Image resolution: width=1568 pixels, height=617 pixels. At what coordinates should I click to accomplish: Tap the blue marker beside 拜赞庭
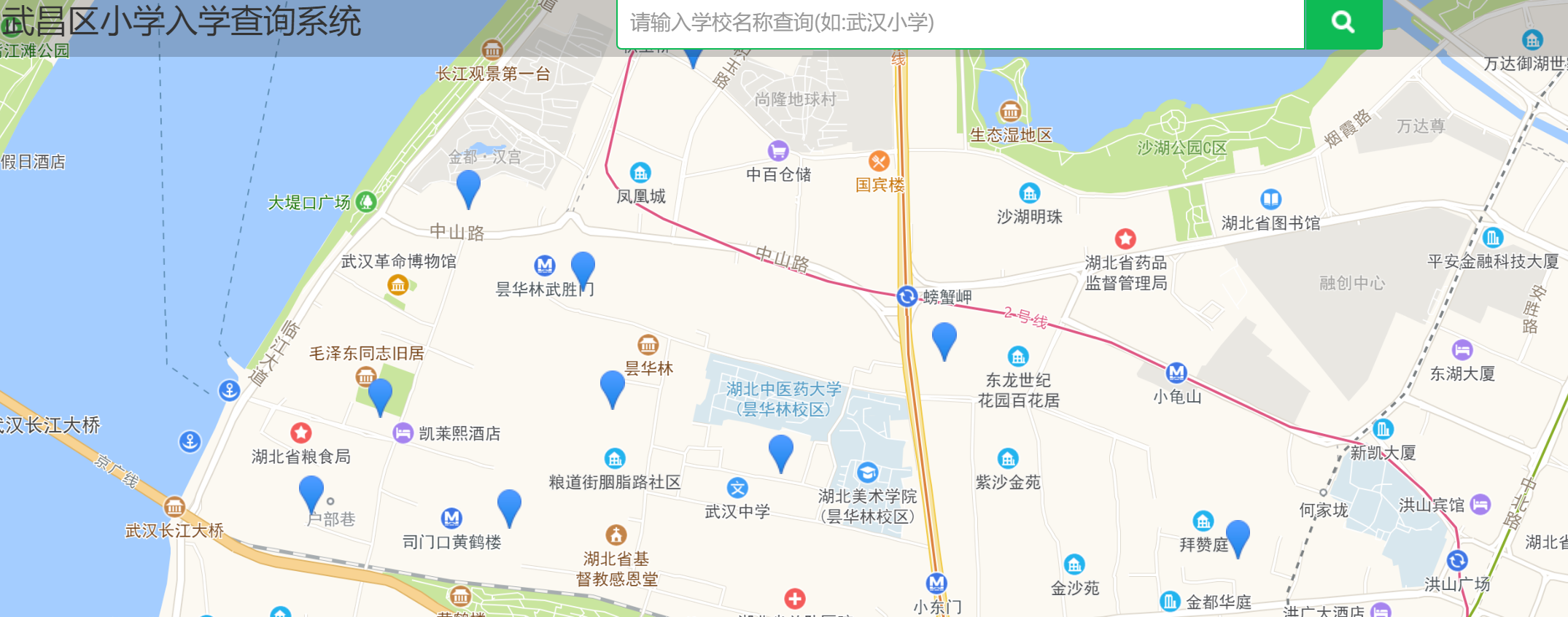tap(1238, 537)
